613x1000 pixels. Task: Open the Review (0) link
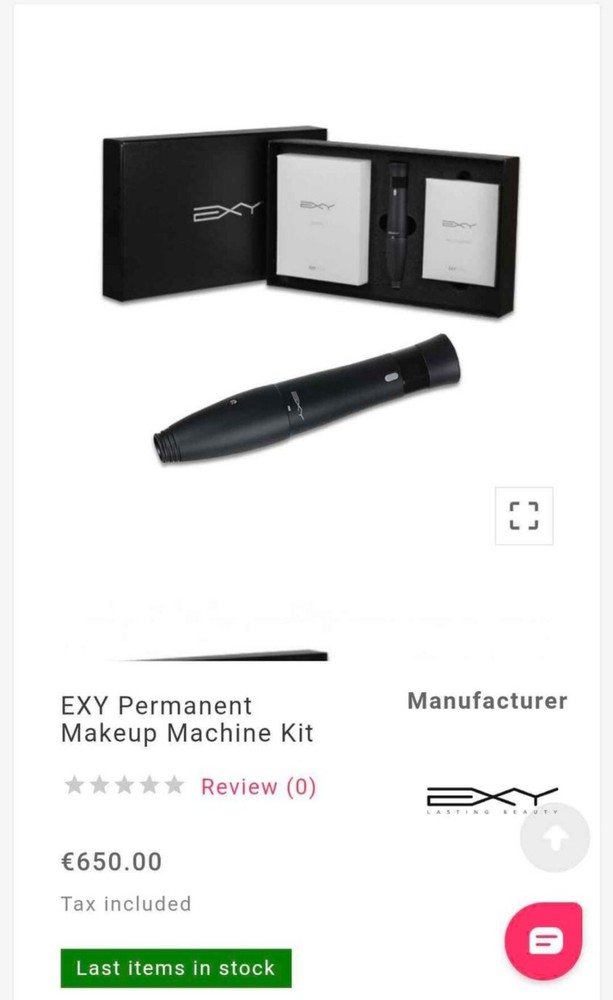click(258, 787)
